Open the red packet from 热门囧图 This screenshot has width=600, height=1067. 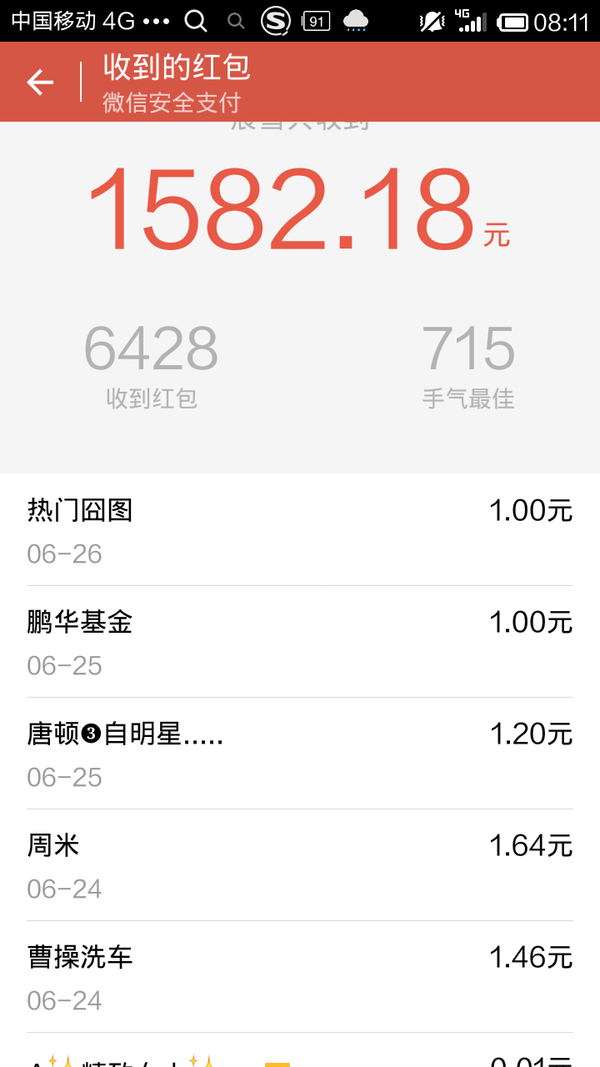(x=300, y=530)
